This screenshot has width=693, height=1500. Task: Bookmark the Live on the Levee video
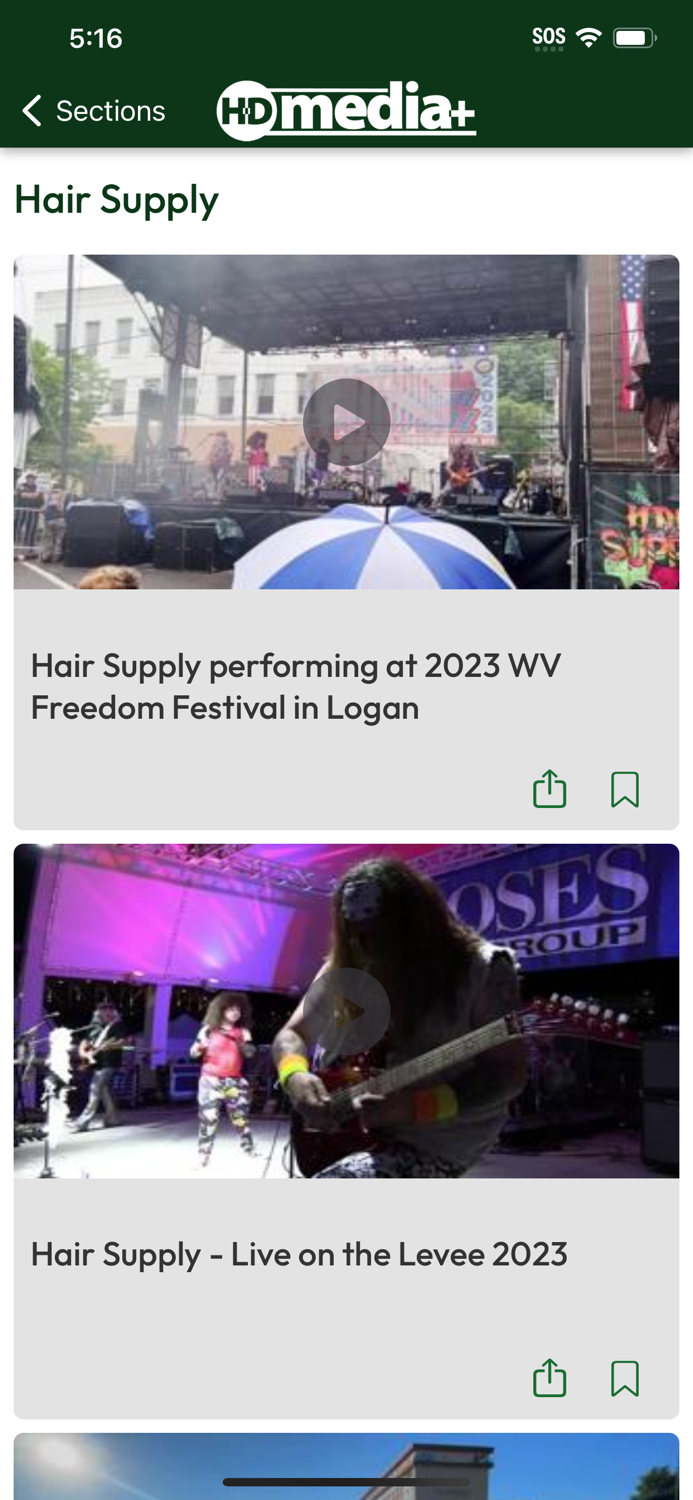coord(625,1378)
